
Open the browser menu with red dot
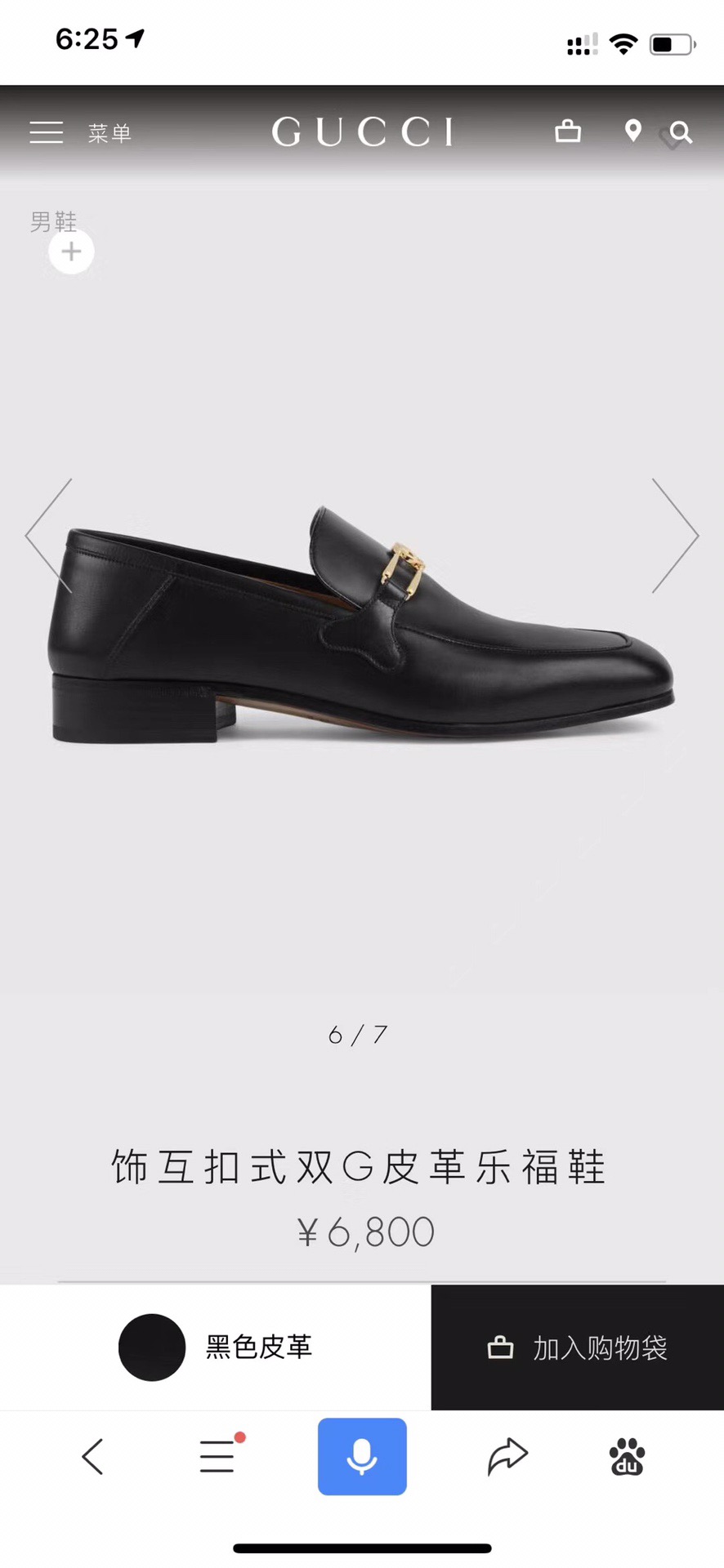point(218,1456)
